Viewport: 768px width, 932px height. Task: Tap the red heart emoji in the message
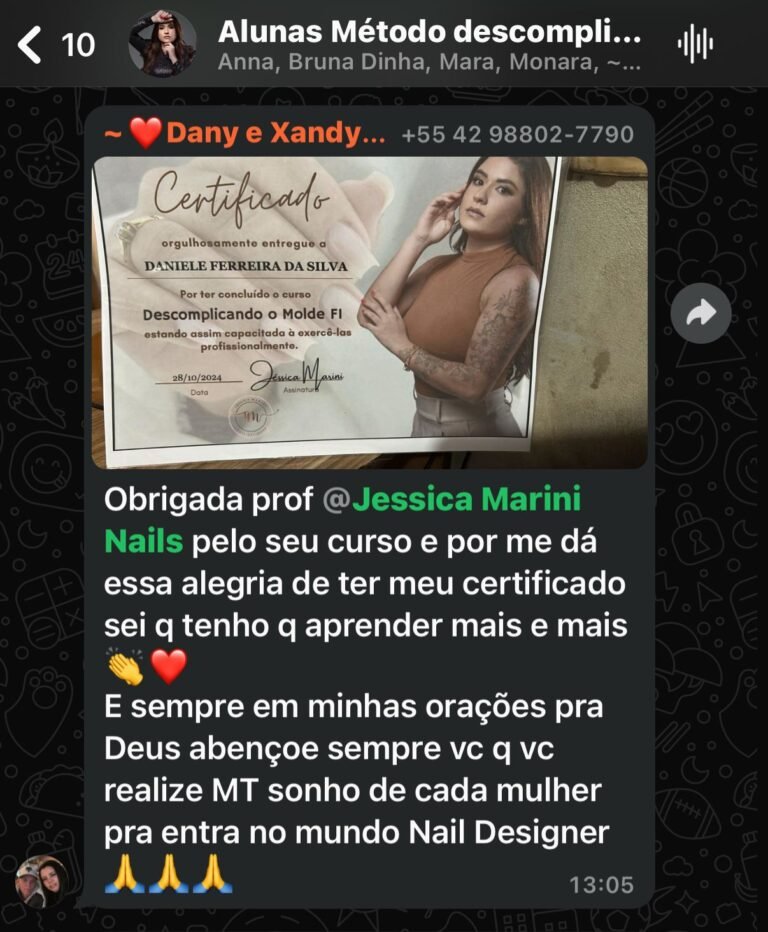pyautogui.click(x=167, y=662)
